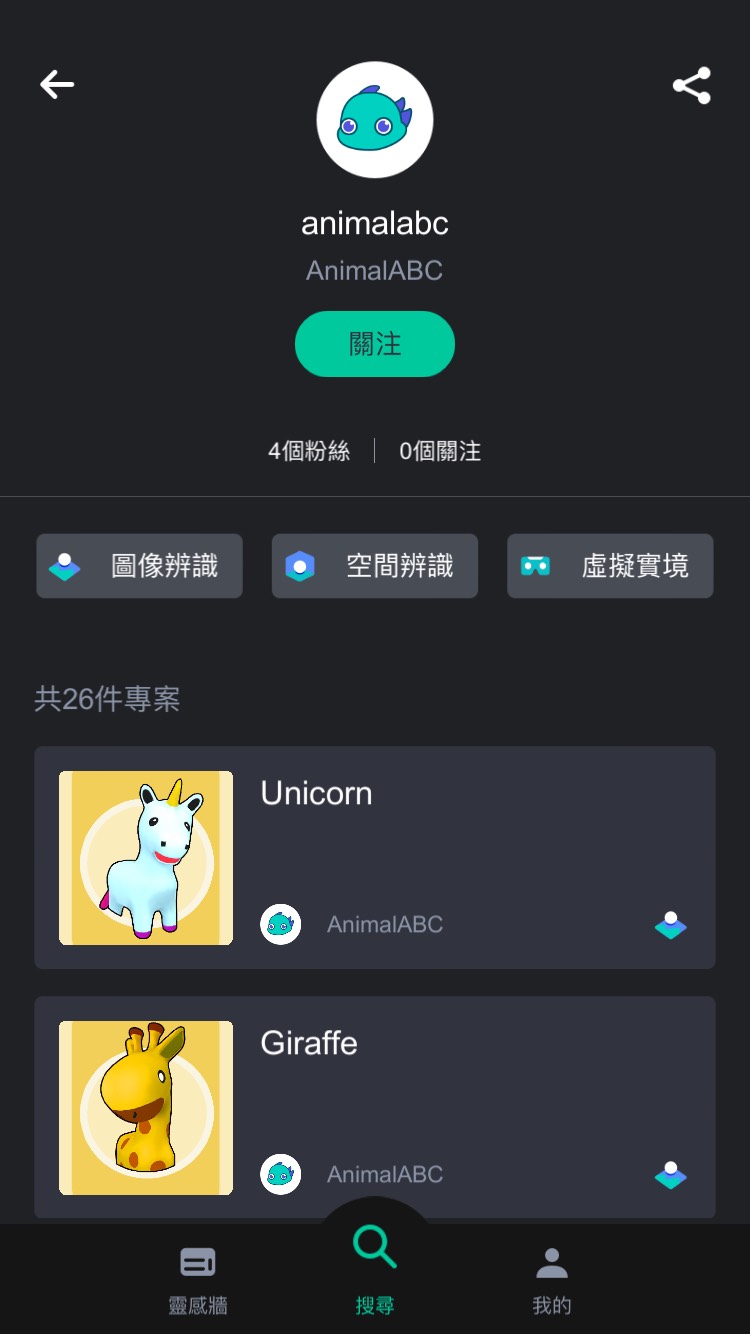Screen dimensions: 750x1334
Task: Go back using the arrow icon
Action: click(57, 85)
